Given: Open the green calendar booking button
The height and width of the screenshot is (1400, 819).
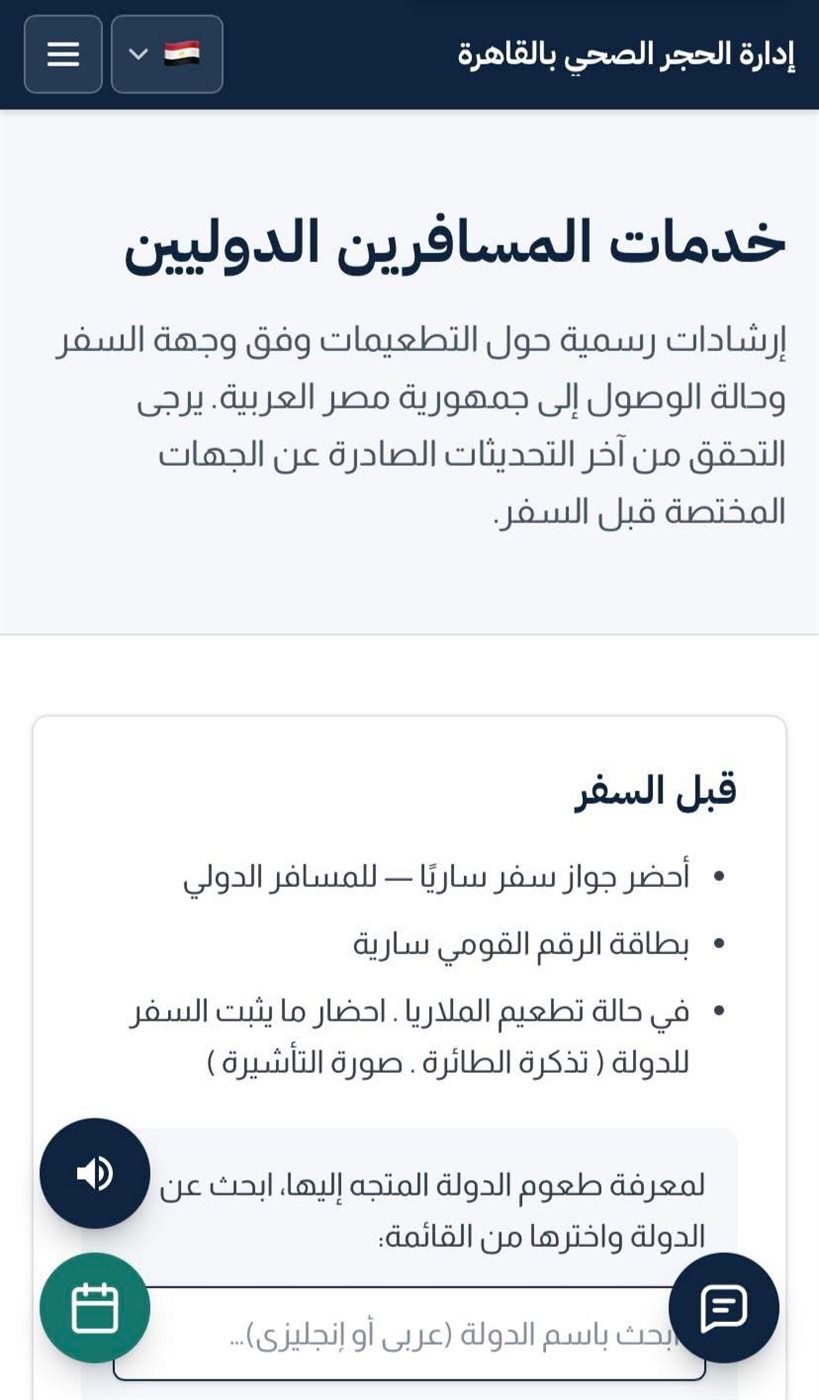Looking at the screenshot, I should 95,1308.
